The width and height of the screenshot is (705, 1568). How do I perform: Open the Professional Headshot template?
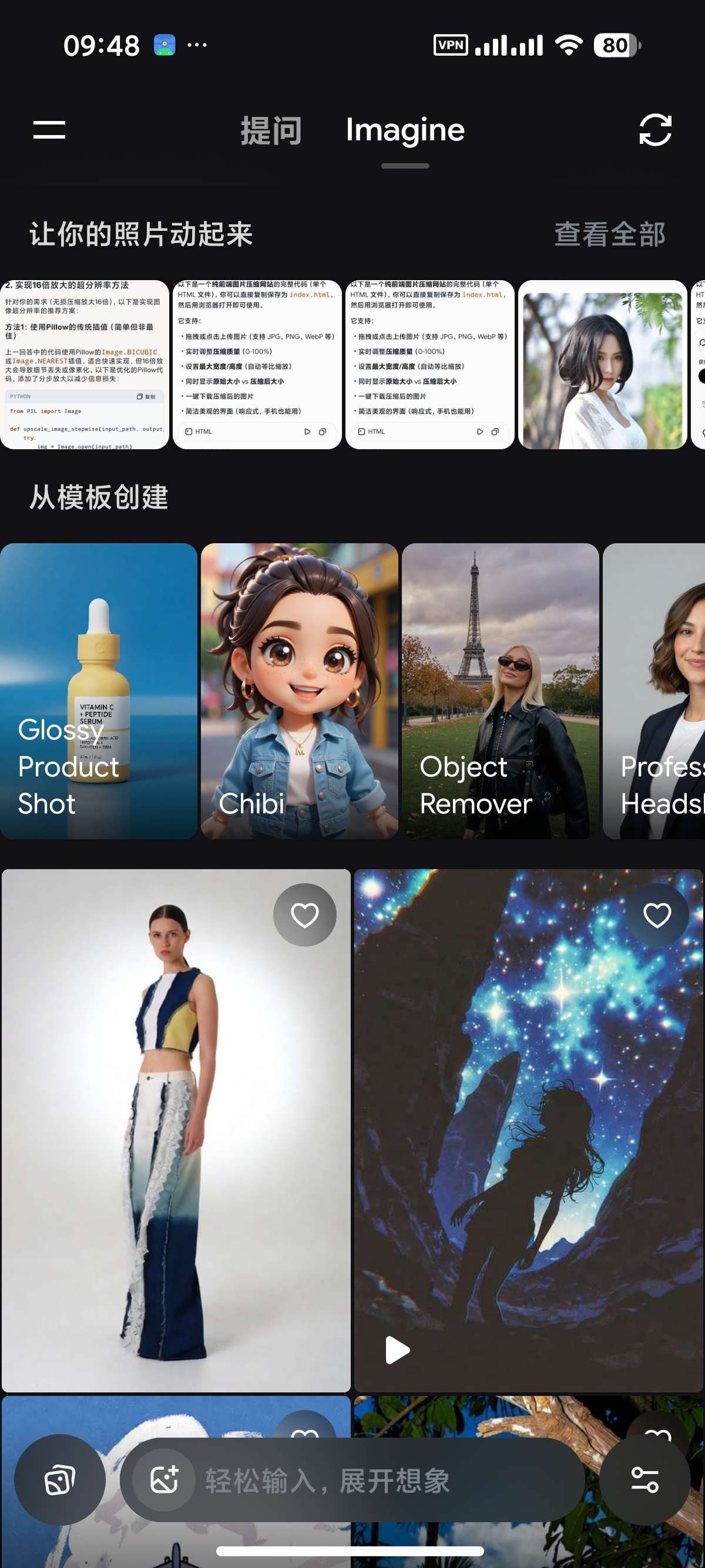point(654,691)
